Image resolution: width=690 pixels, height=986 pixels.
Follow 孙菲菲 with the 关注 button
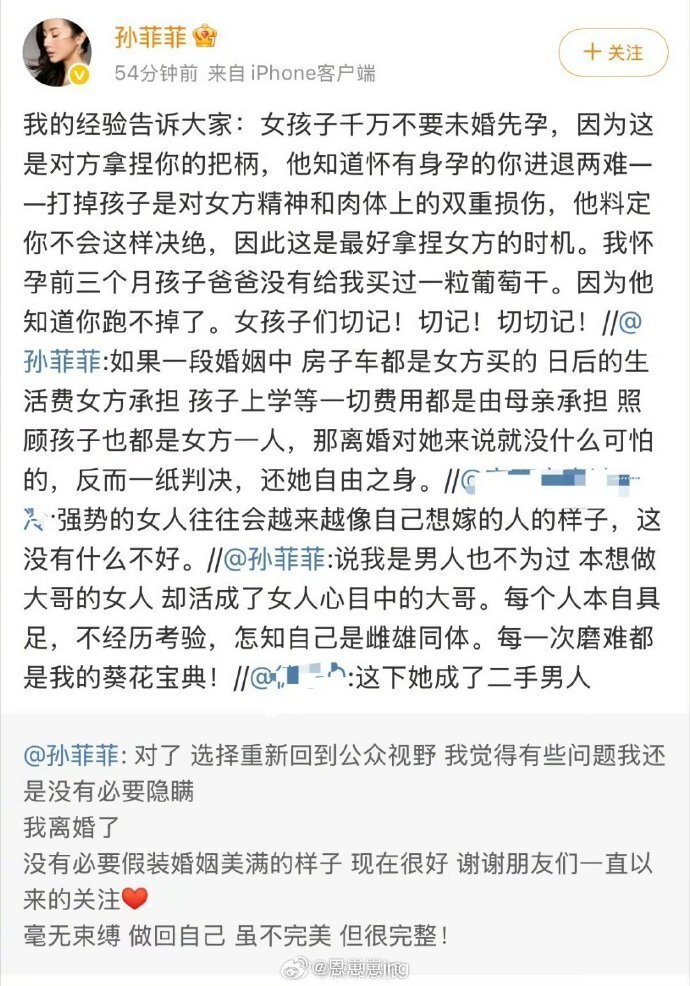(613, 52)
